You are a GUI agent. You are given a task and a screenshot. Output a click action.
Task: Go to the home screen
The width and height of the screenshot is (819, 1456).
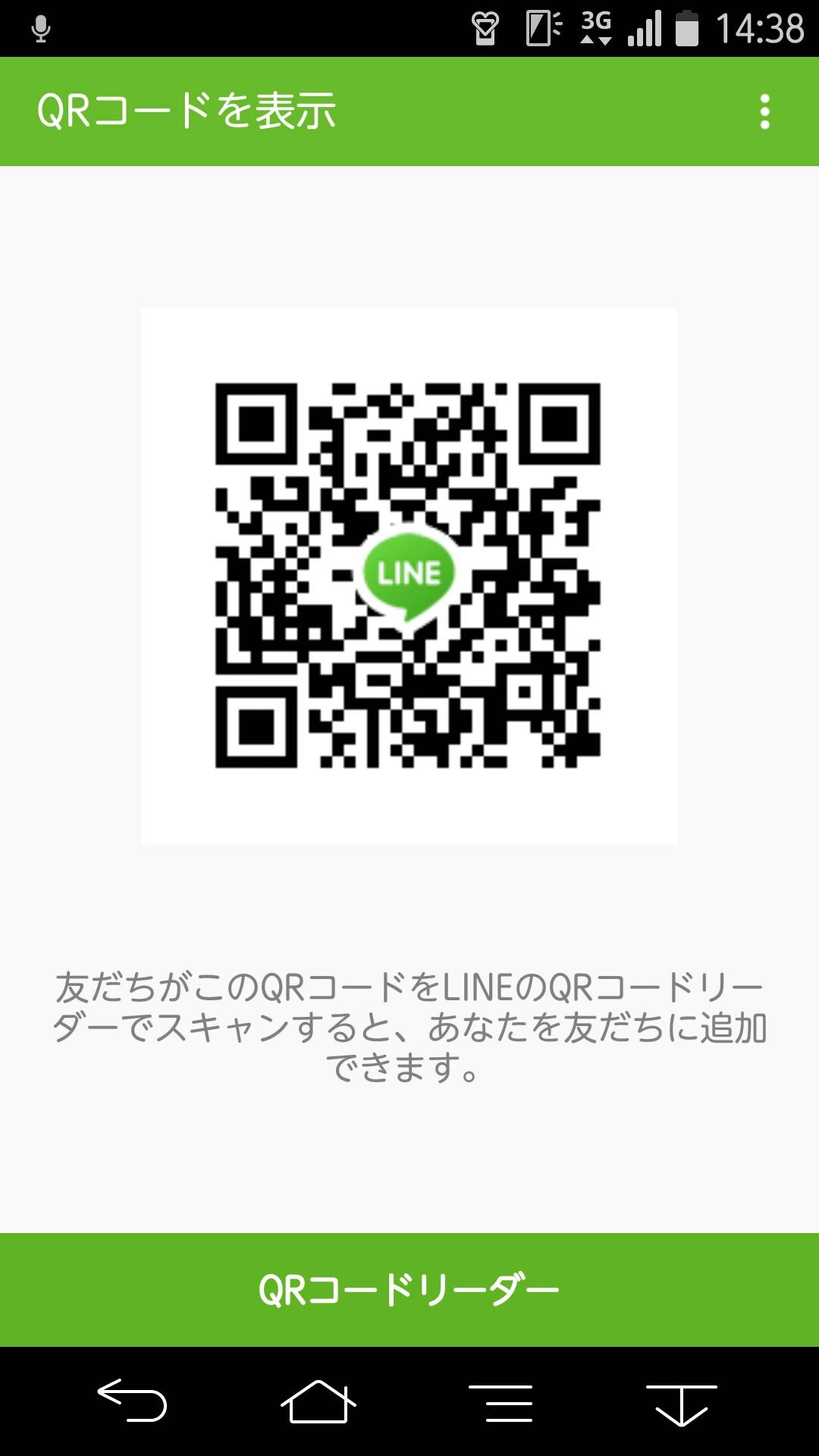point(318,1401)
